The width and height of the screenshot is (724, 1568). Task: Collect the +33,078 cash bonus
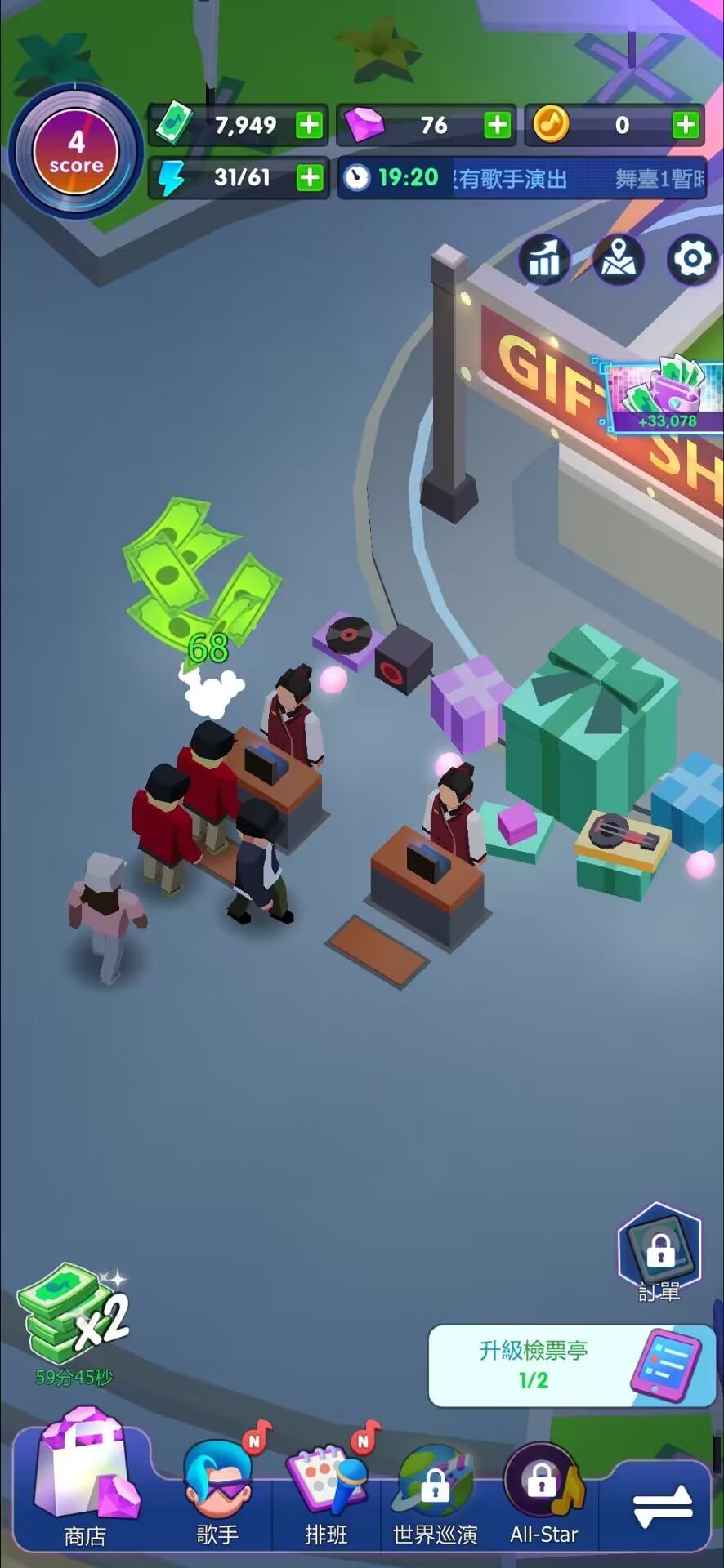[x=664, y=394]
